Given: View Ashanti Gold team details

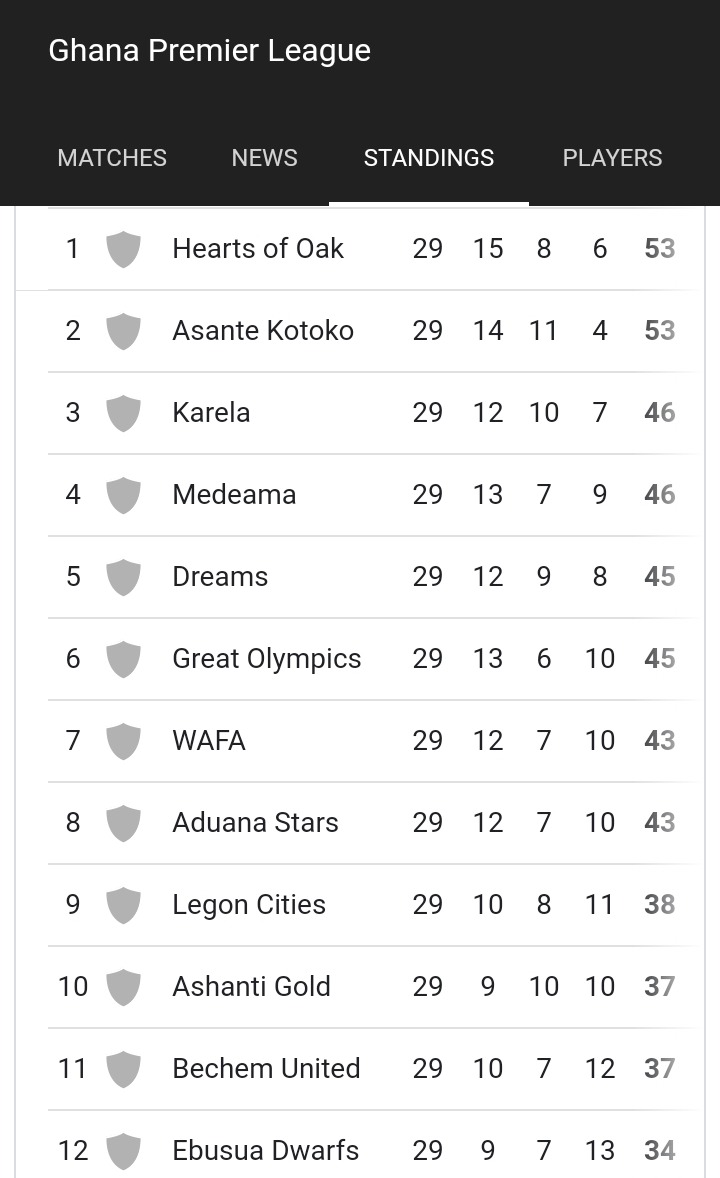Looking at the screenshot, I should pyautogui.click(x=360, y=986).
